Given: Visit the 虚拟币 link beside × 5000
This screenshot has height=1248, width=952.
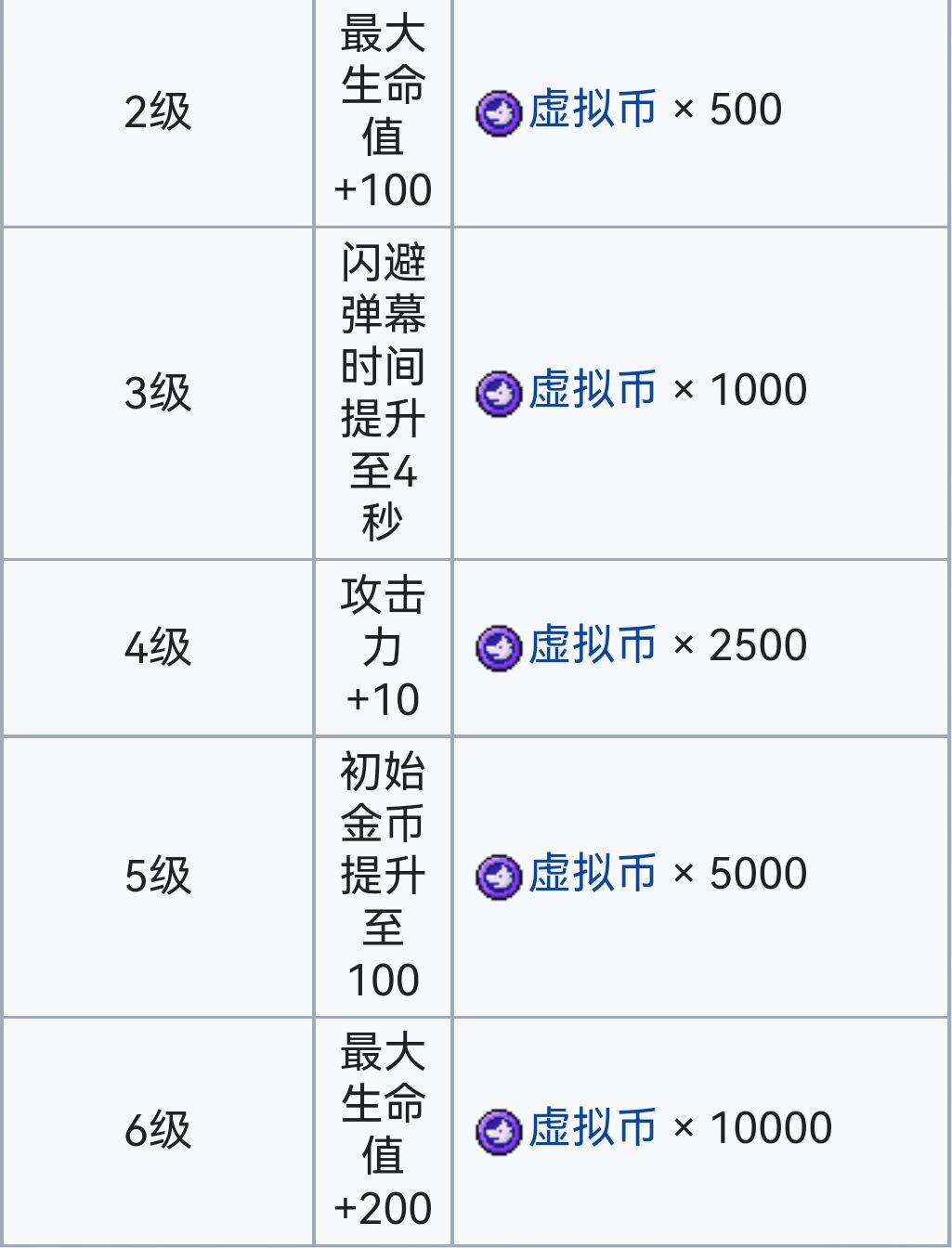Looking at the screenshot, I should [592, 875].
